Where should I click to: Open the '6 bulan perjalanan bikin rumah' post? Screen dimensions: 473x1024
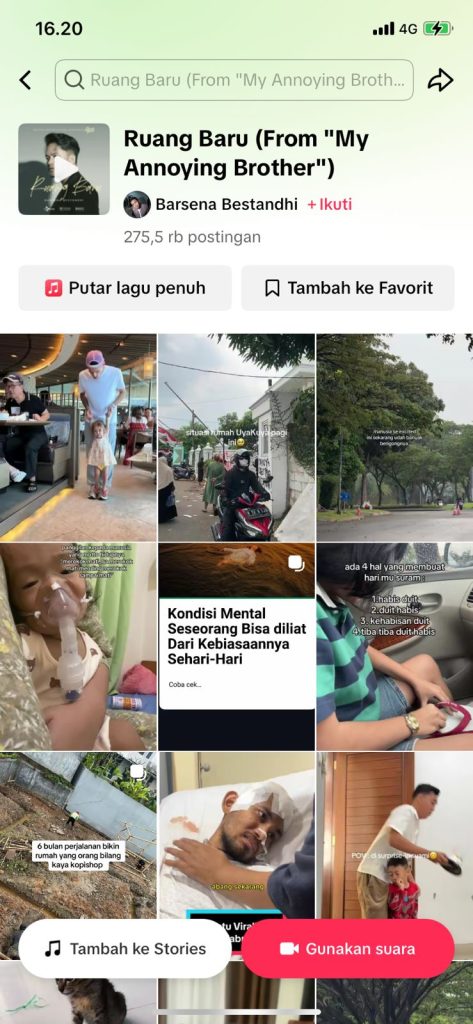pyautogui.click(x=78, y=836)
